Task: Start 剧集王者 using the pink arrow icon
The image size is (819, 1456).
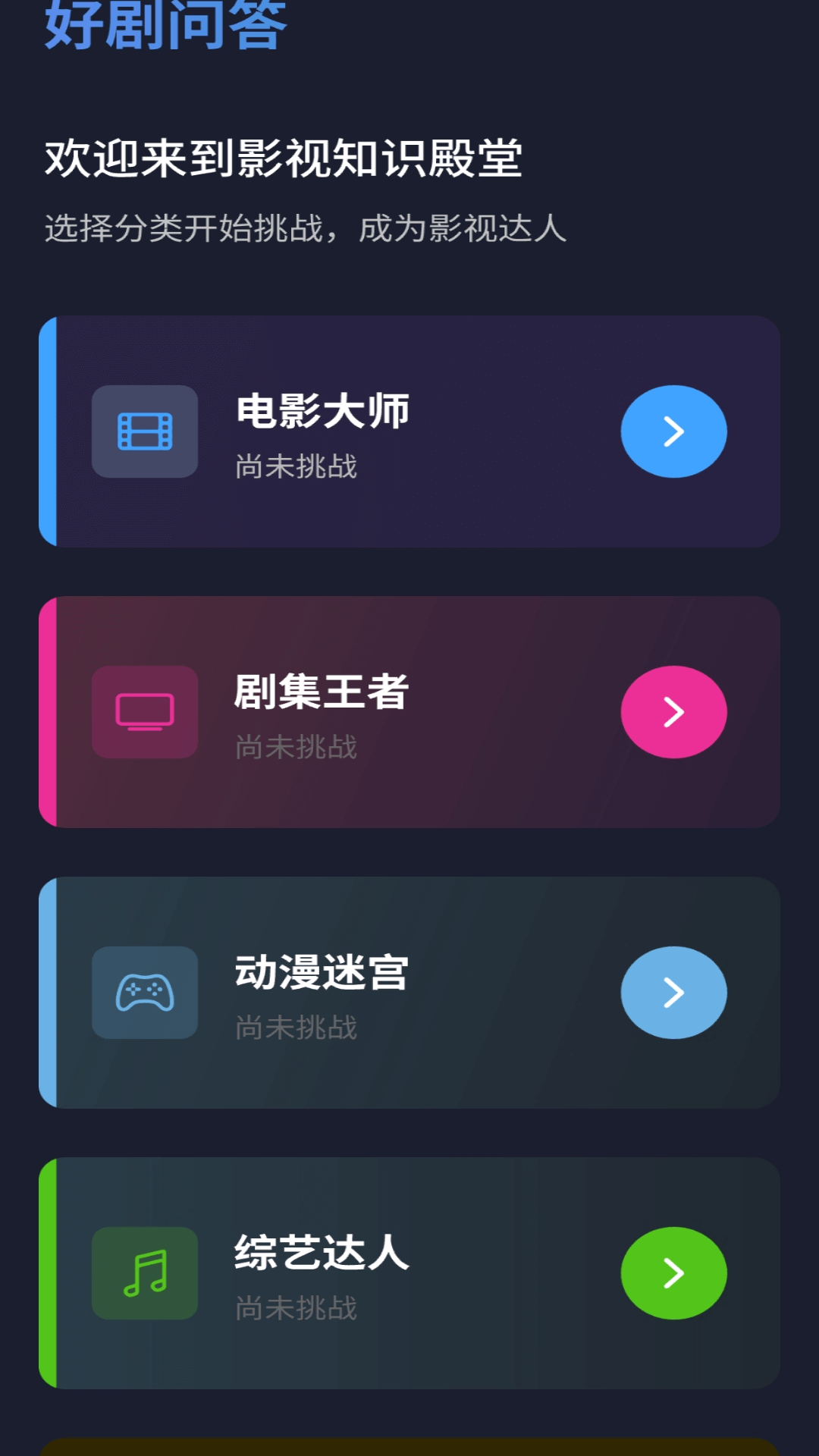Action: pyautogui.click(x=673, y=713)
